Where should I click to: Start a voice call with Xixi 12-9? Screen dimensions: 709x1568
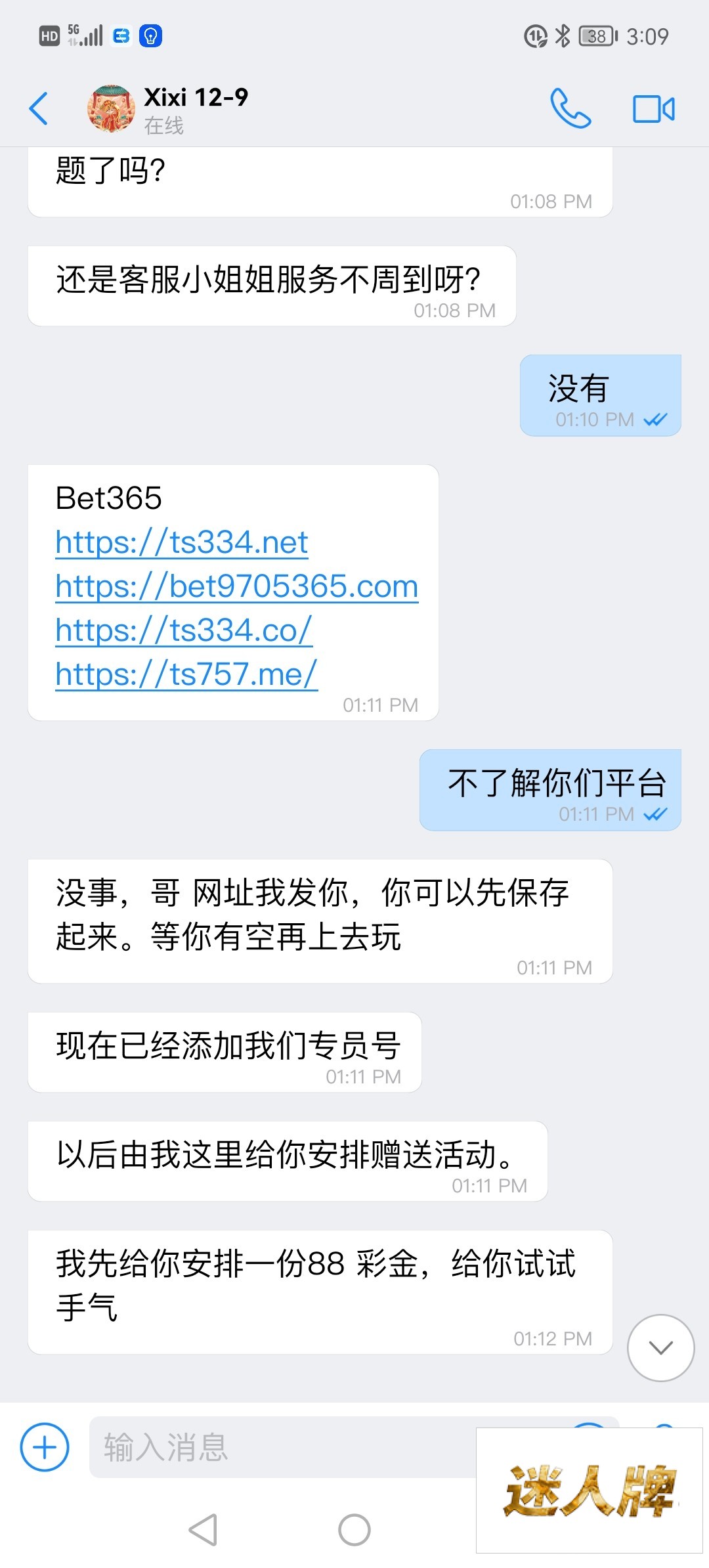pos(570,108)
